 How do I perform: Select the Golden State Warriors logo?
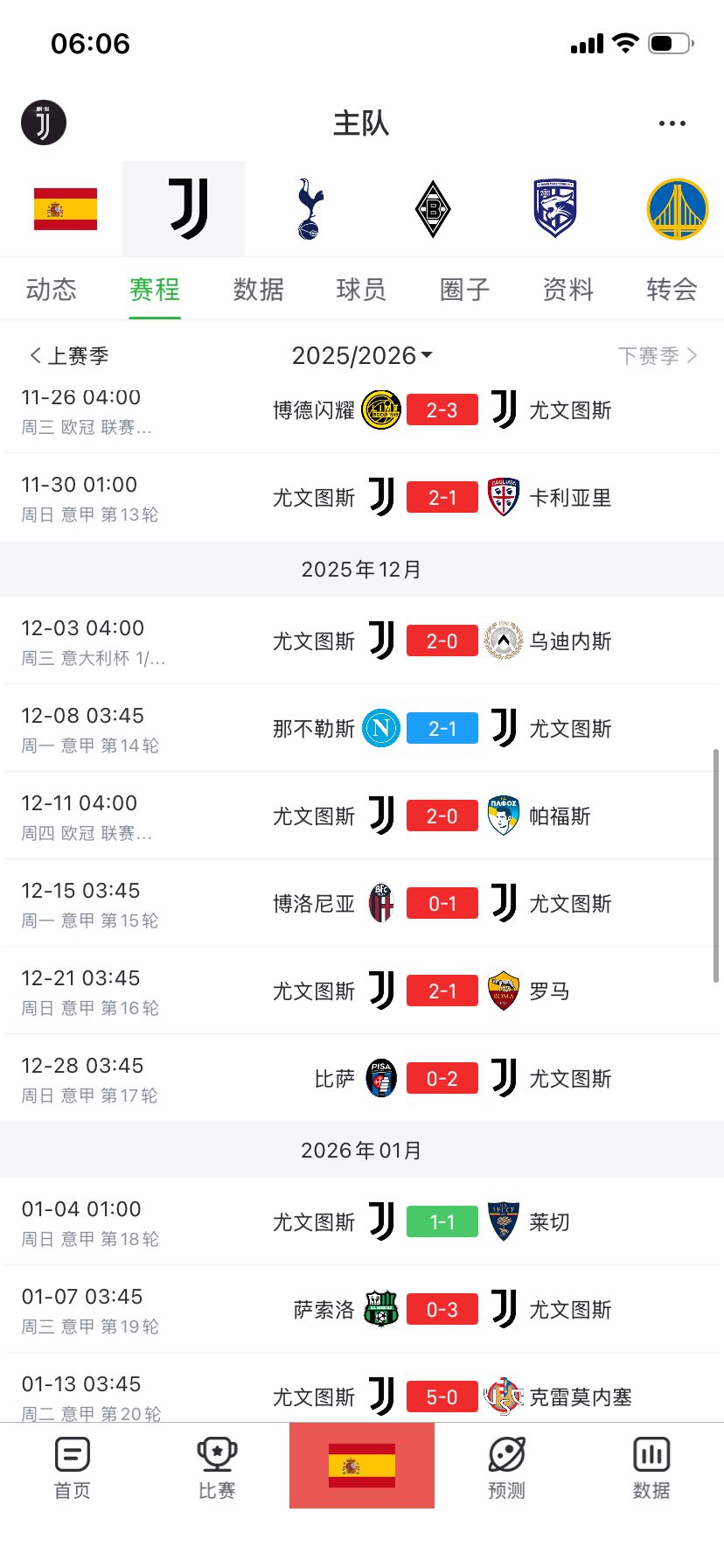(677, 209)
